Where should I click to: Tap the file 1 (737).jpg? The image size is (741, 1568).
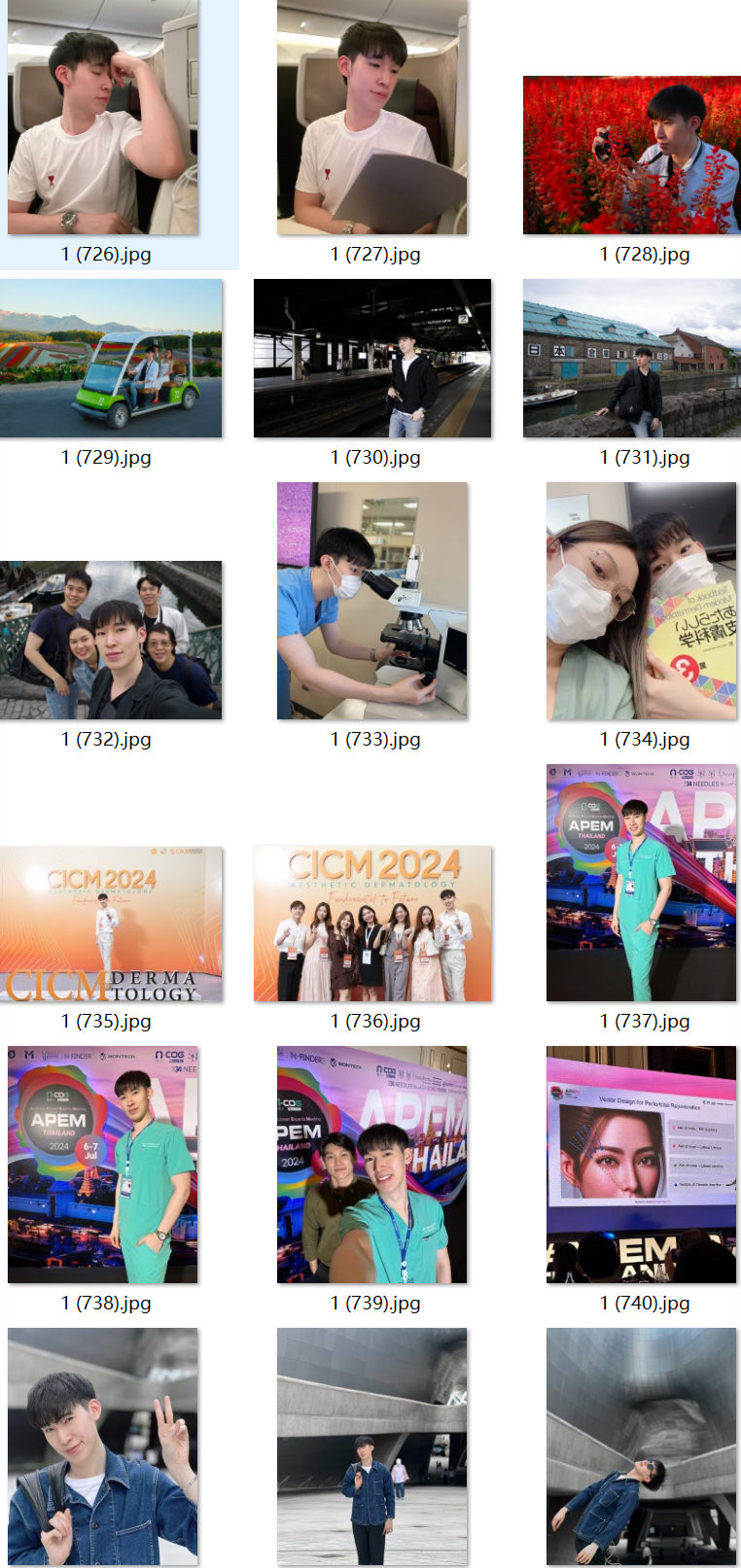click(x=642, y=883)
